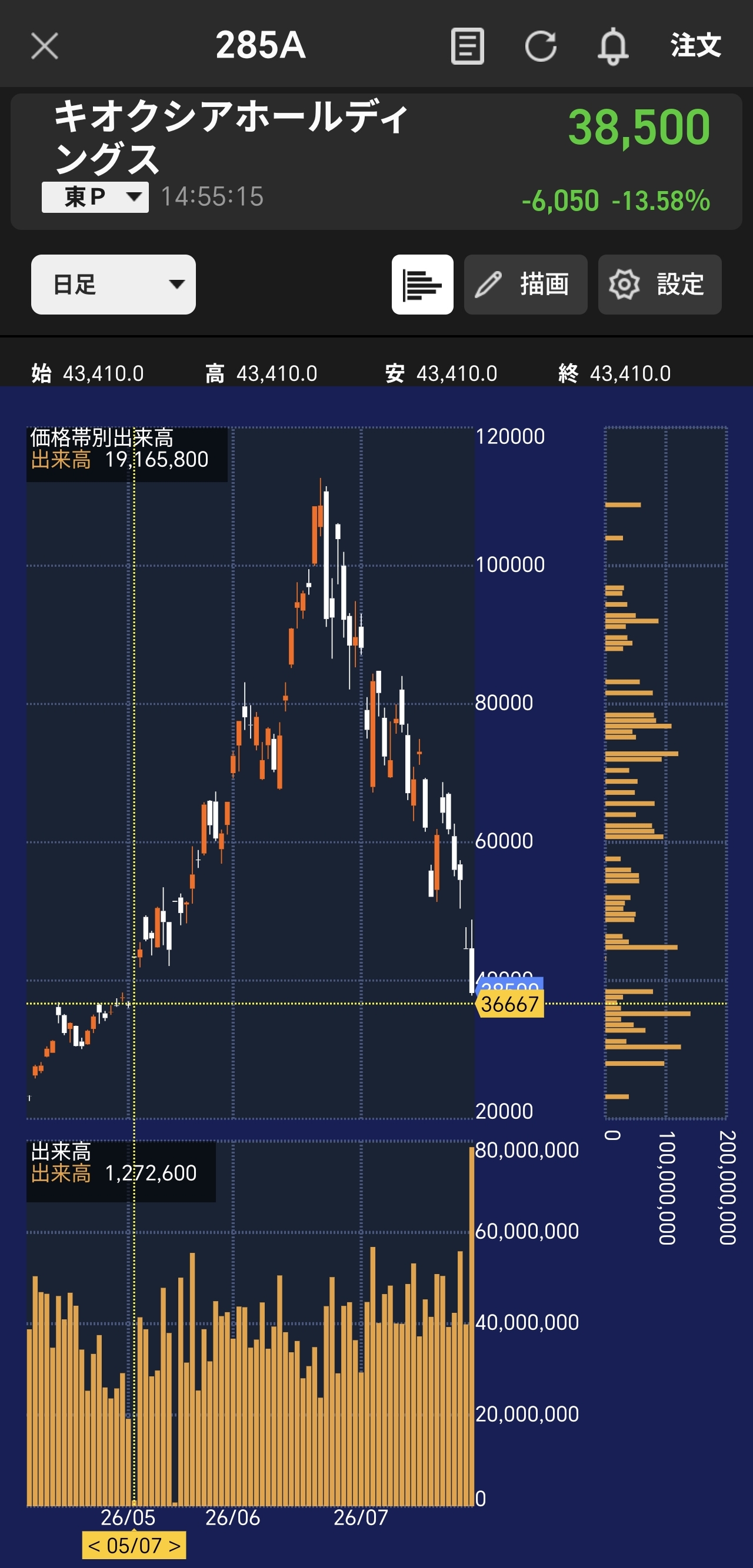This screenshot has height=1568, width=753.
Task: Open the 描画 drawing tools
Action: point(526,284)
